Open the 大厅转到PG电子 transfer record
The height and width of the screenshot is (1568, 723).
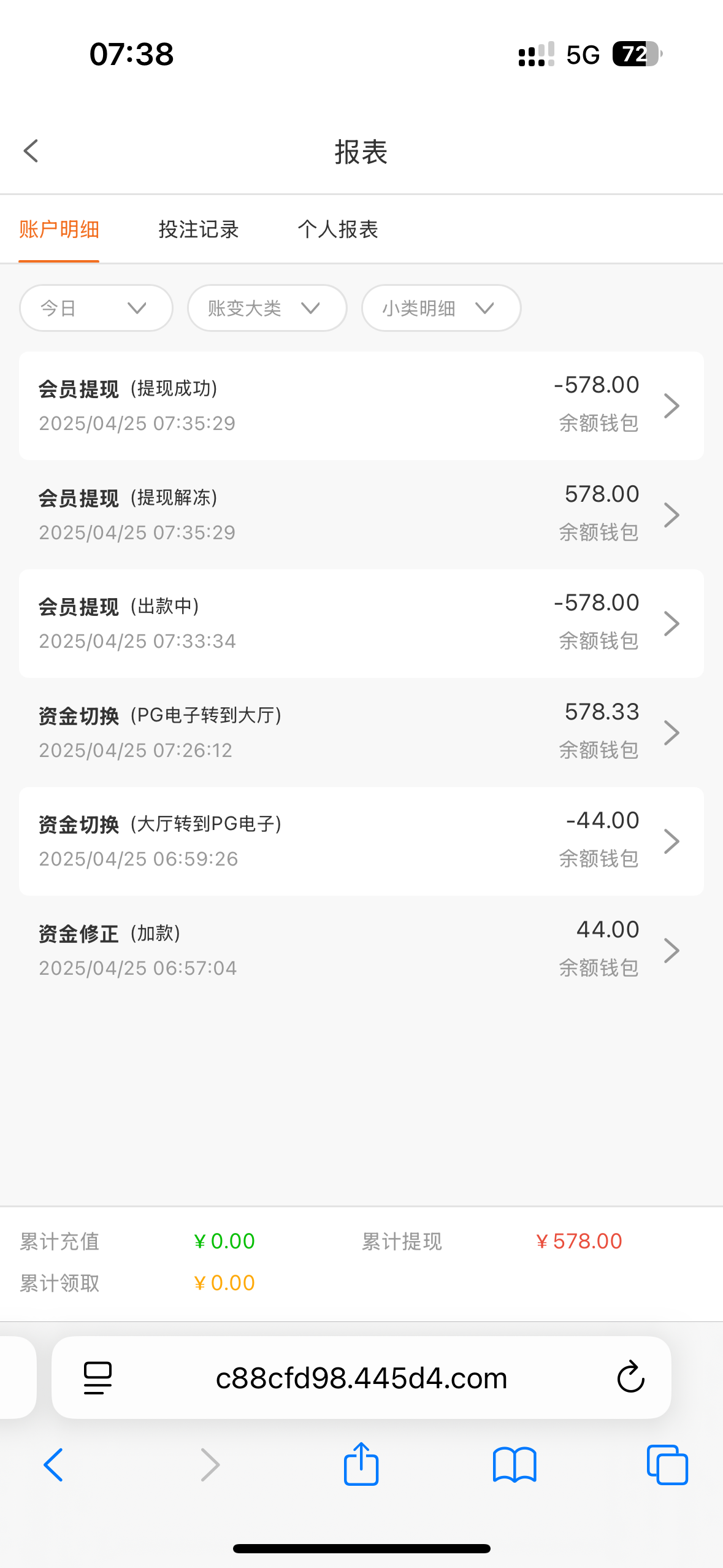361,841
